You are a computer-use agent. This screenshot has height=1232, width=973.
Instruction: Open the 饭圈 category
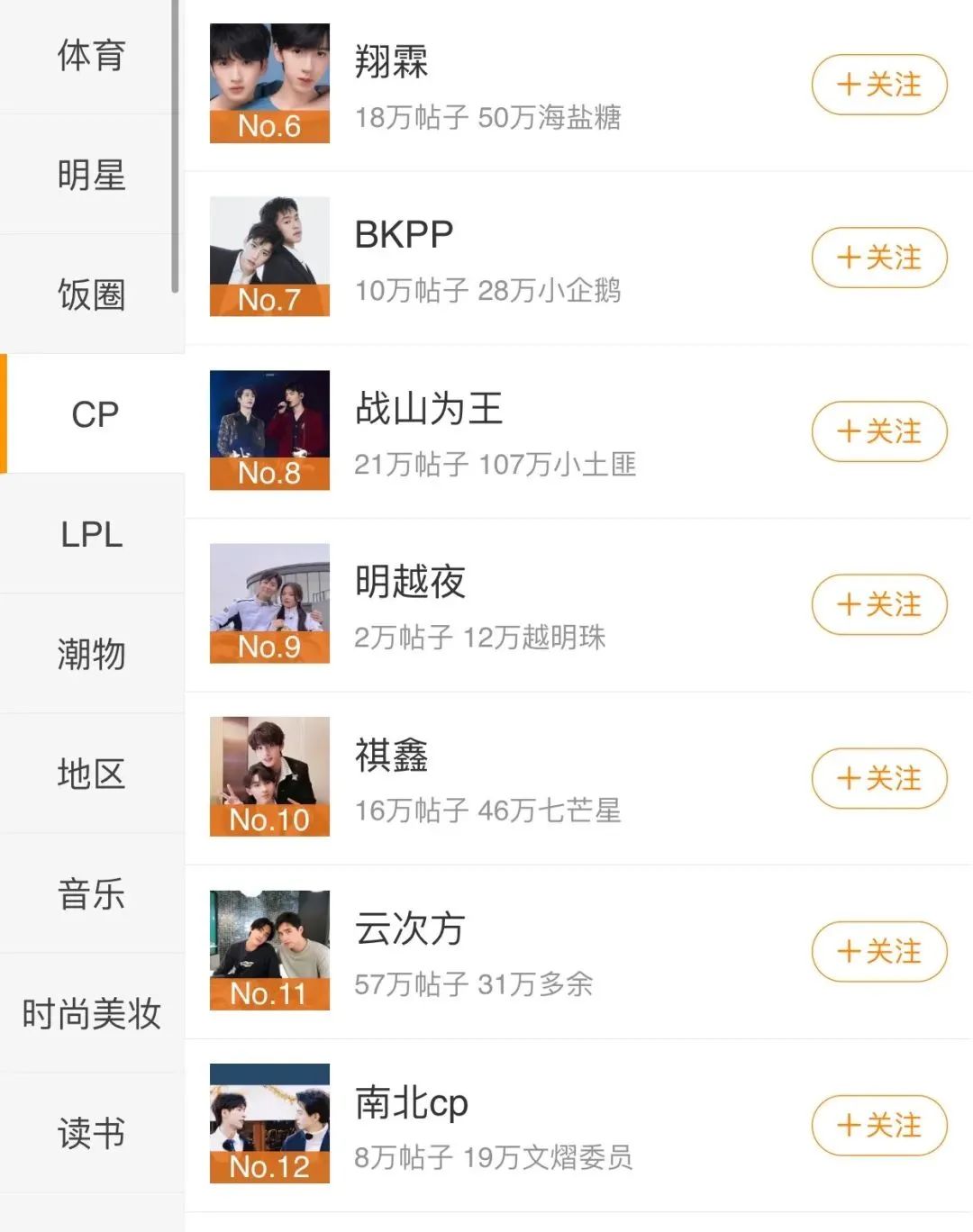[91, 294]
